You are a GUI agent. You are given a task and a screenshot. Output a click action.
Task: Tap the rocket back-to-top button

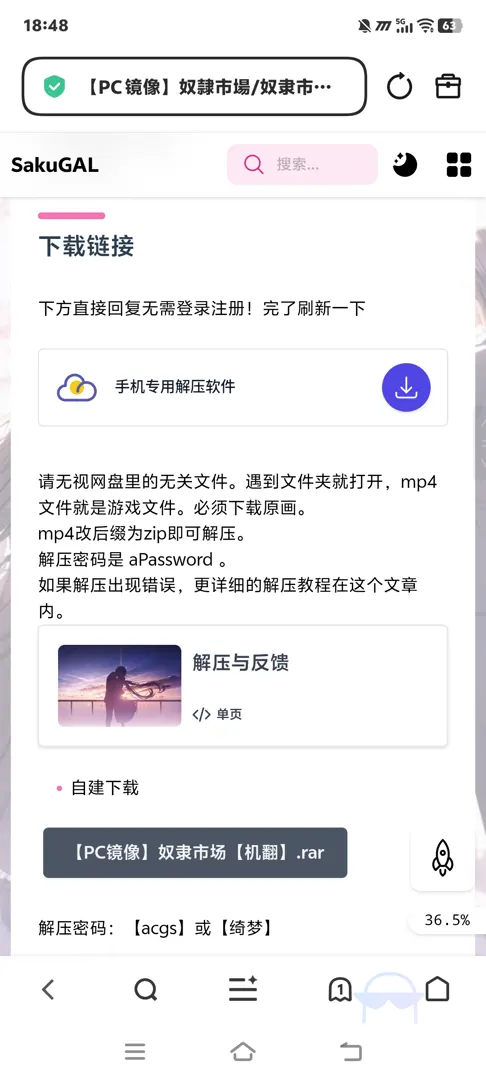tap(443, 858)
